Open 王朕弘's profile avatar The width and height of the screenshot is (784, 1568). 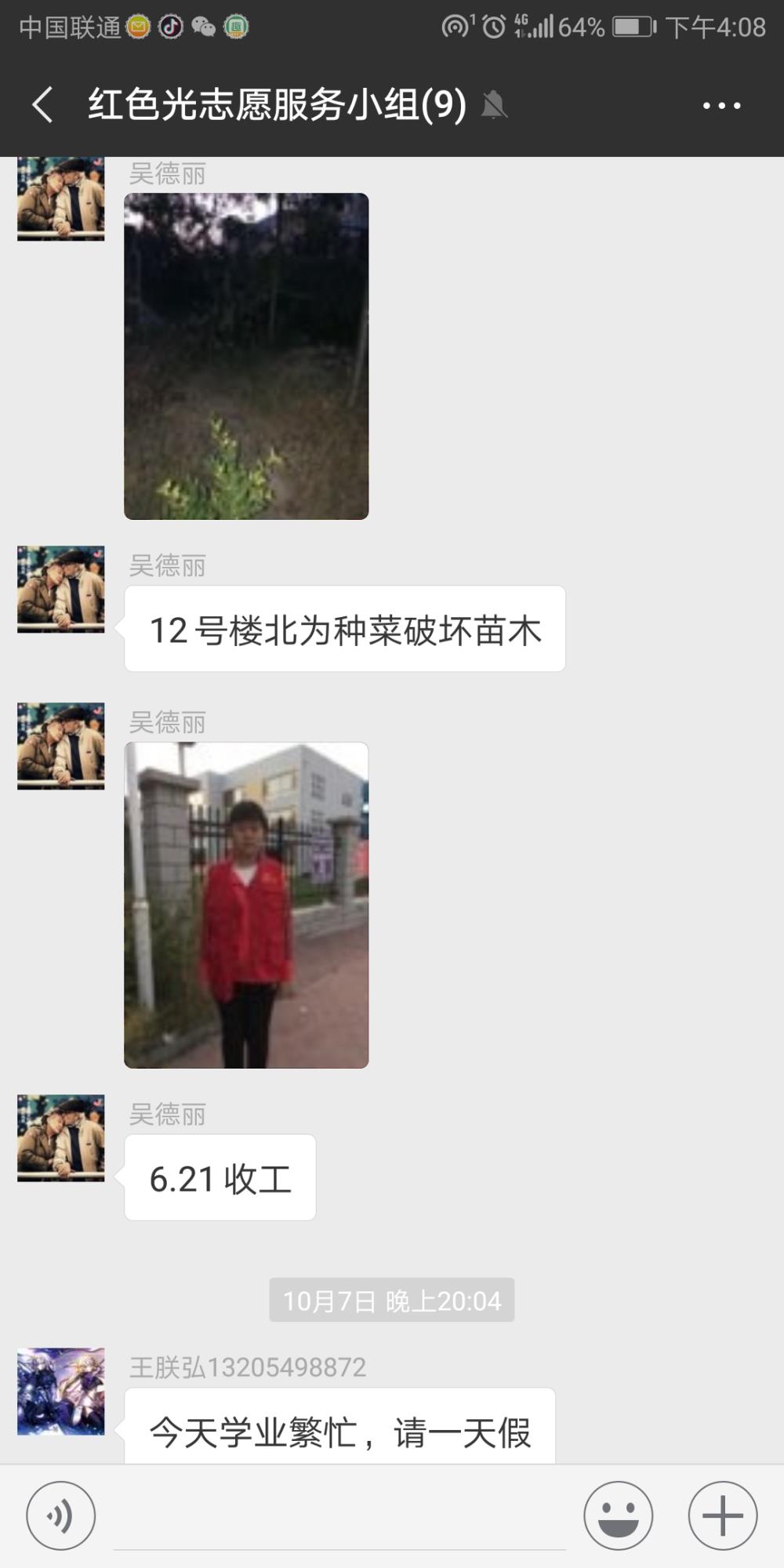61,1392
